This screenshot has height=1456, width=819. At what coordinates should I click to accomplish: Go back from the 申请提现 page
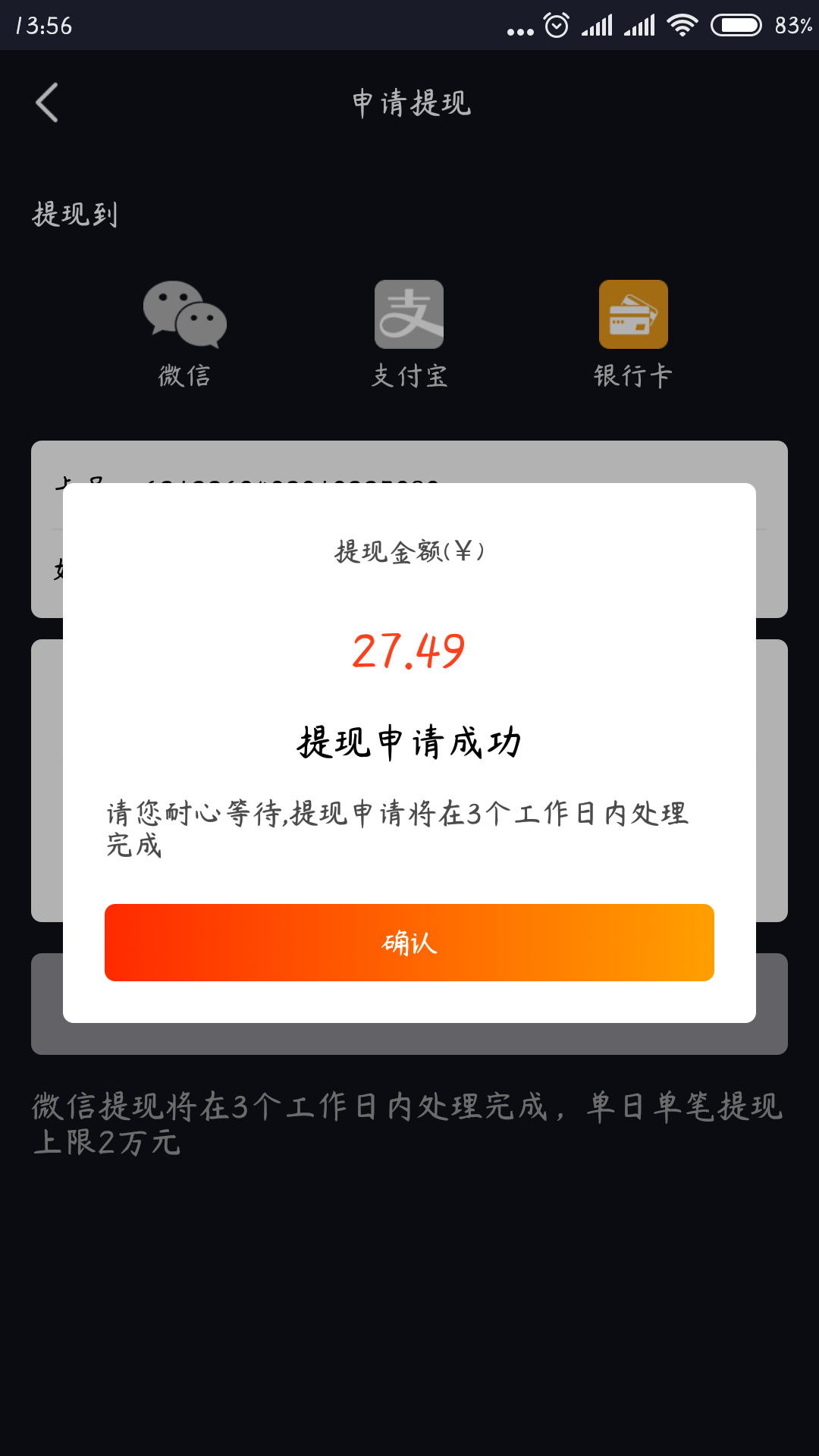[47, 102]
